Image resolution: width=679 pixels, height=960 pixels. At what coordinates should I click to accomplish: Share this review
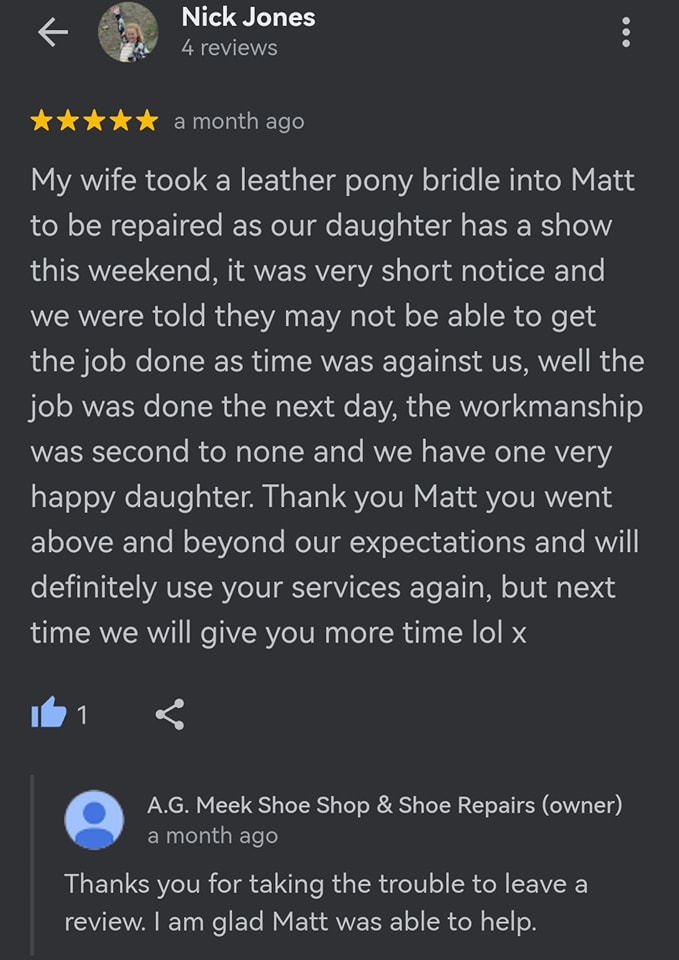tap(170, 714)
